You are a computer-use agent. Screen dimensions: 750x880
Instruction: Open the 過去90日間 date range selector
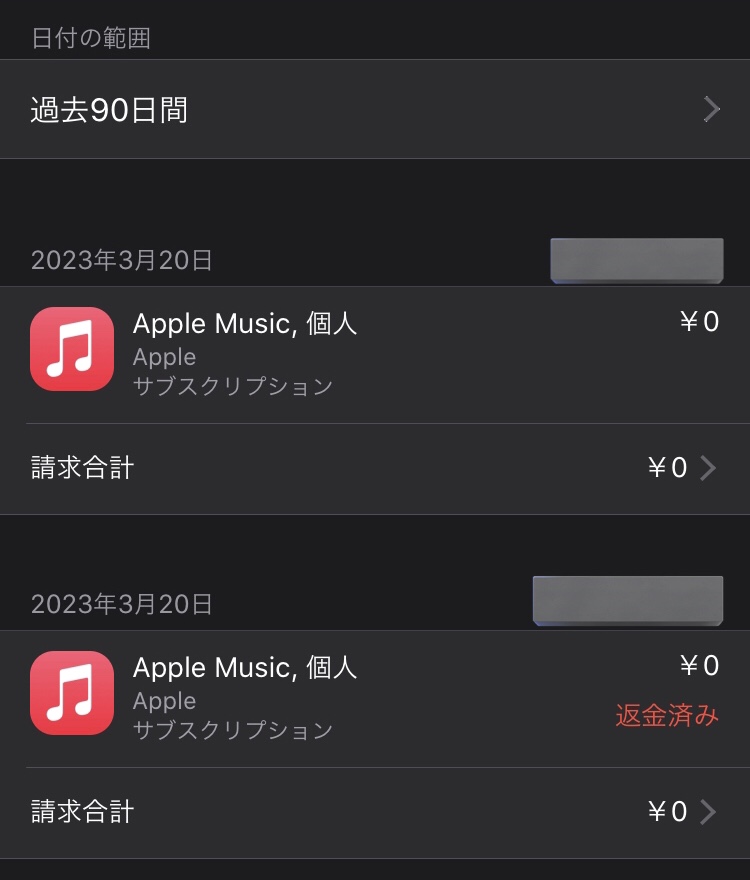[x=374, y=109]
